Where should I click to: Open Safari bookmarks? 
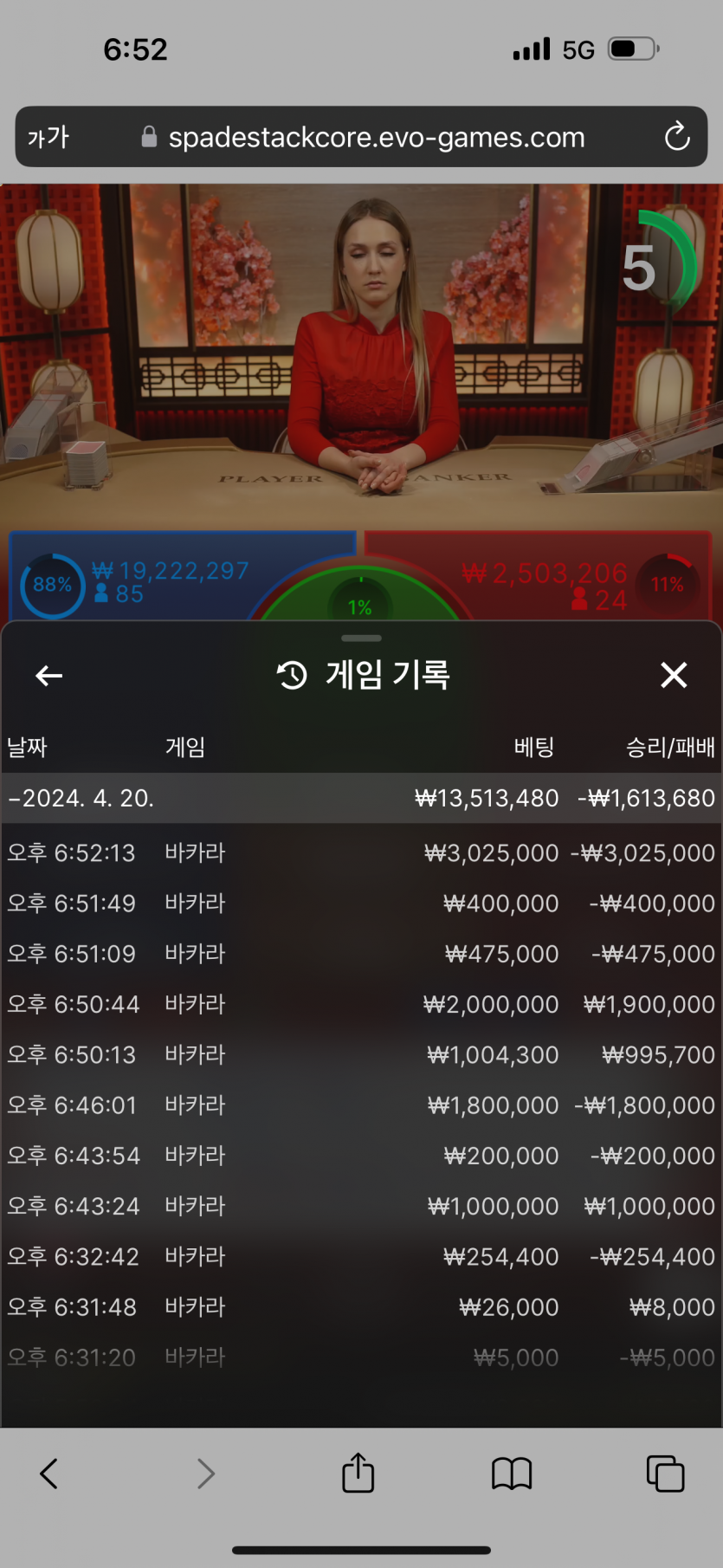511,1474
